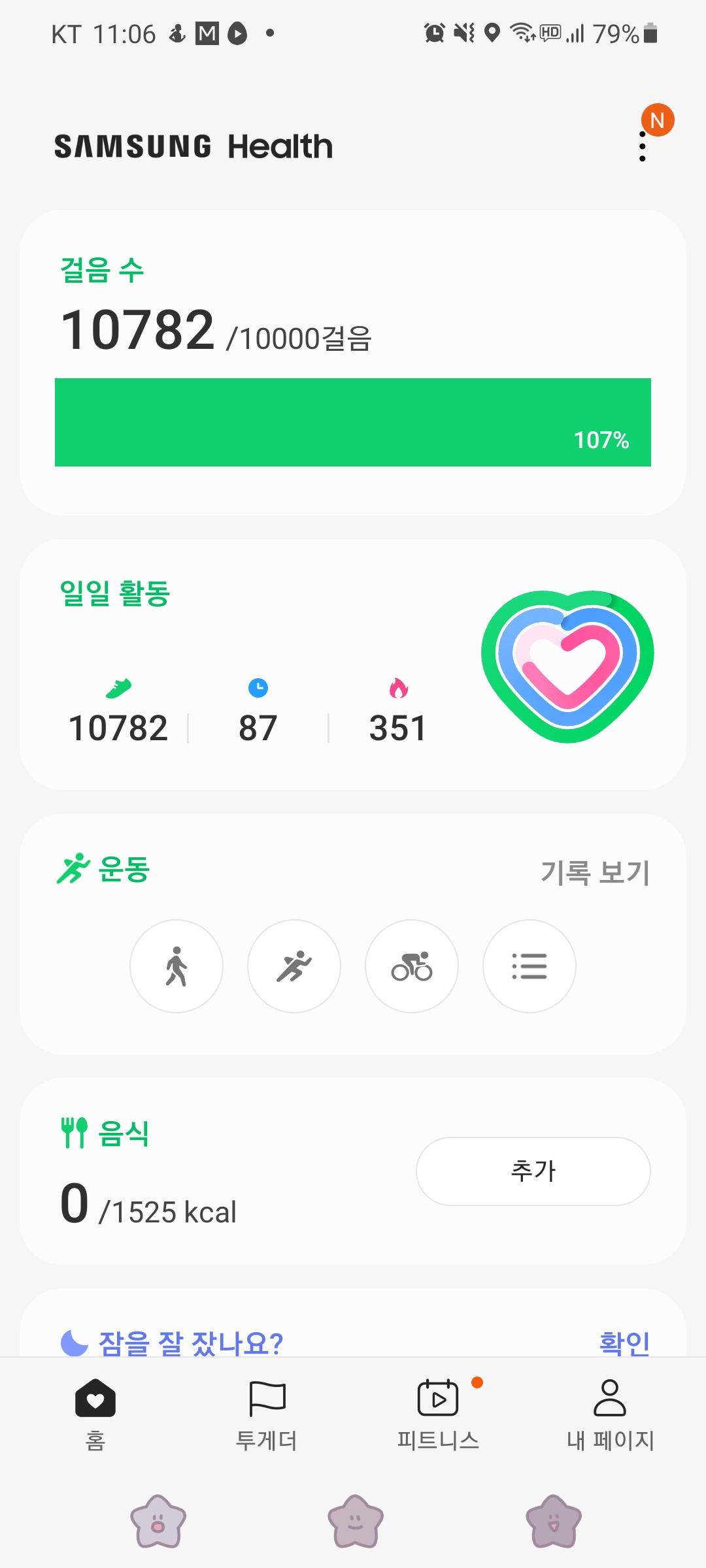Open the full exercise list
The width and height of the screenshot is (706, 1568).
[529, 966]
